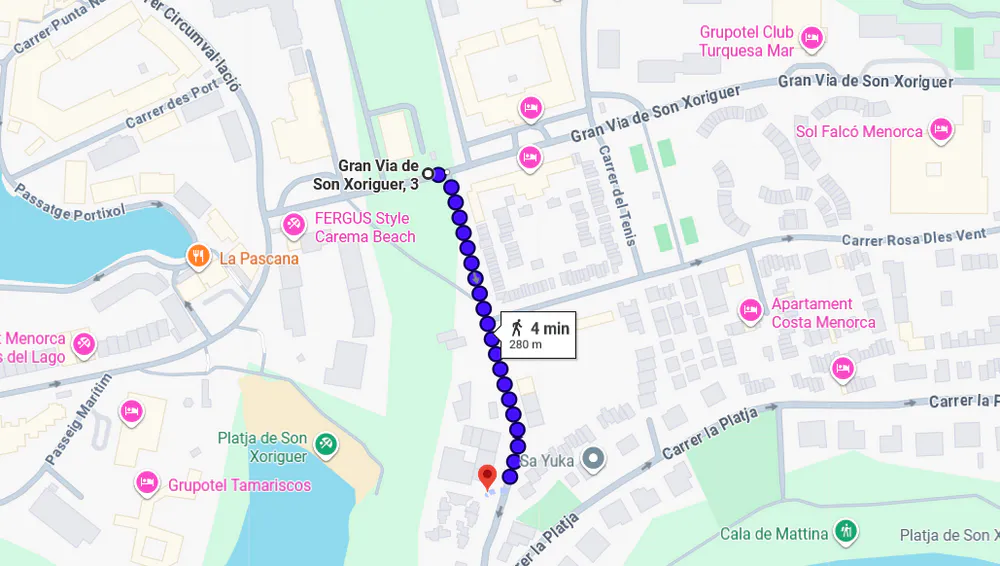
Task: Select the 4 min walking route label
Action: tap(538, 335)
